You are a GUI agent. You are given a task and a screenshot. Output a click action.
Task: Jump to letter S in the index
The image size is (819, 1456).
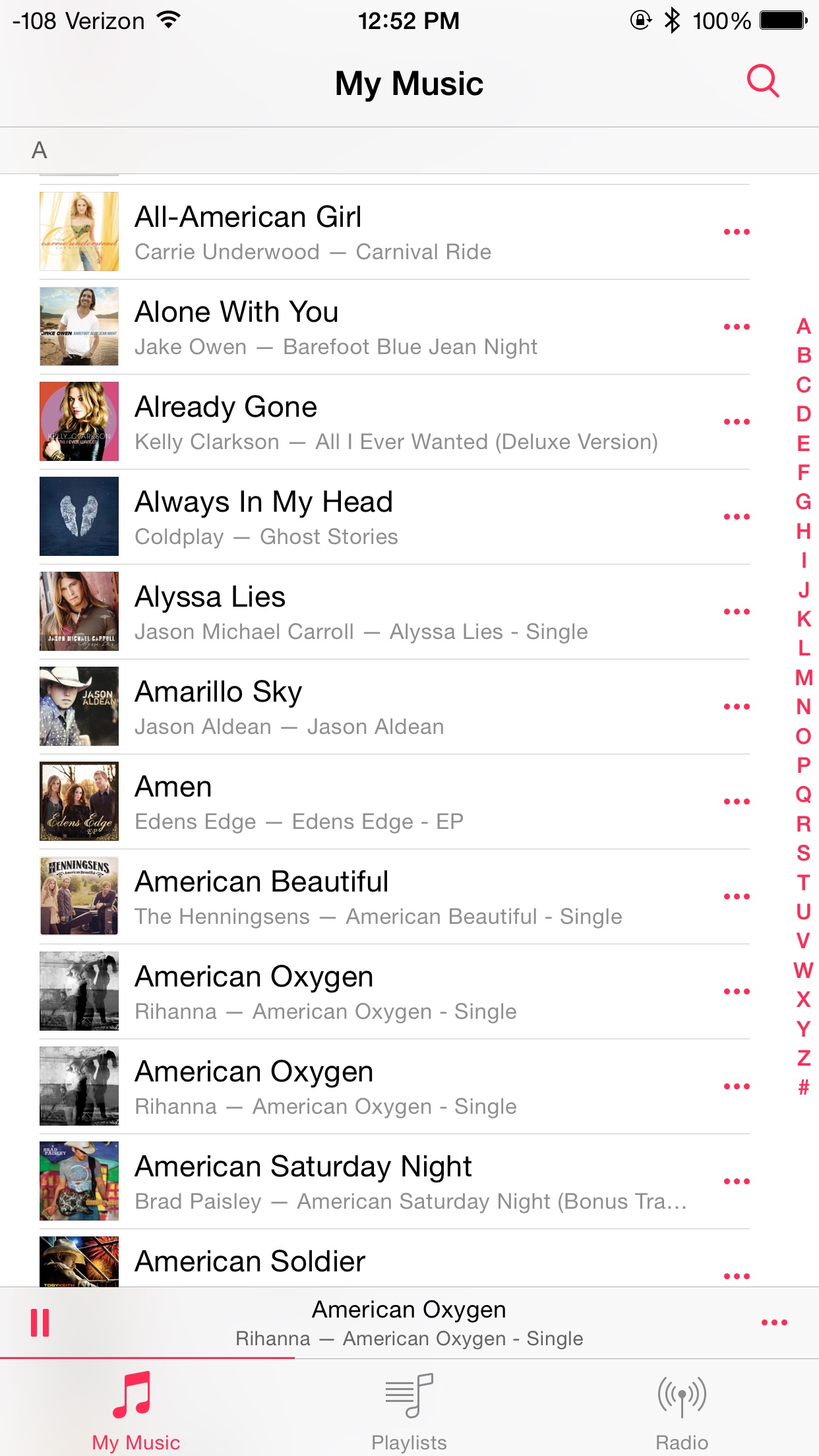(803, 853)
